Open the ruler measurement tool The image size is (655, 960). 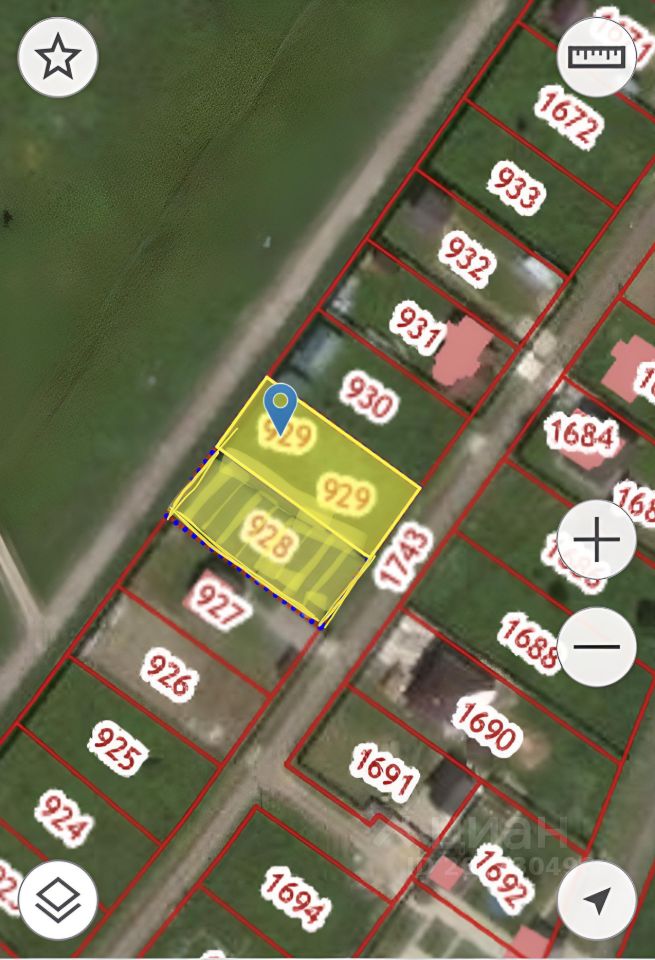pos(596,57)
